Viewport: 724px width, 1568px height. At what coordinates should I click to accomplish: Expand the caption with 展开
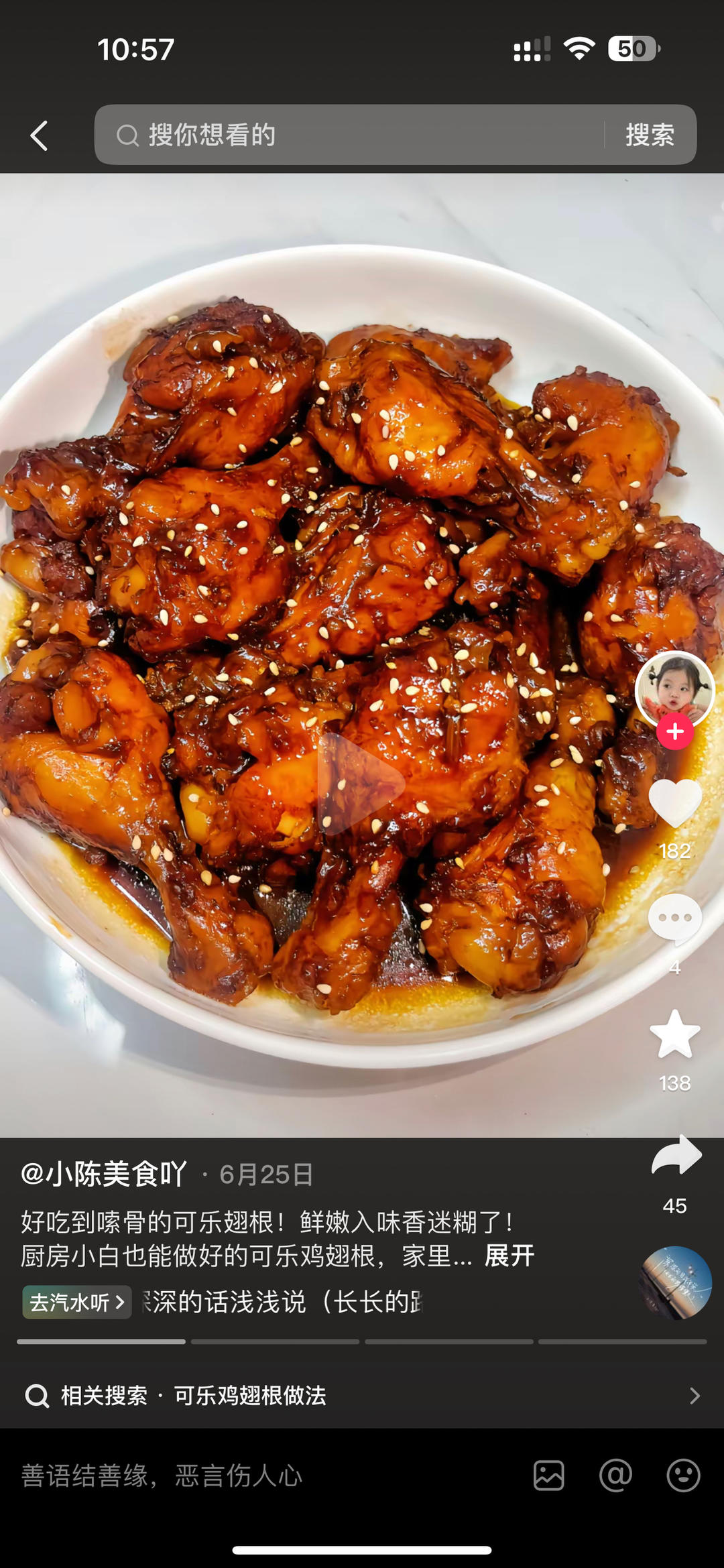point(509,1256)
